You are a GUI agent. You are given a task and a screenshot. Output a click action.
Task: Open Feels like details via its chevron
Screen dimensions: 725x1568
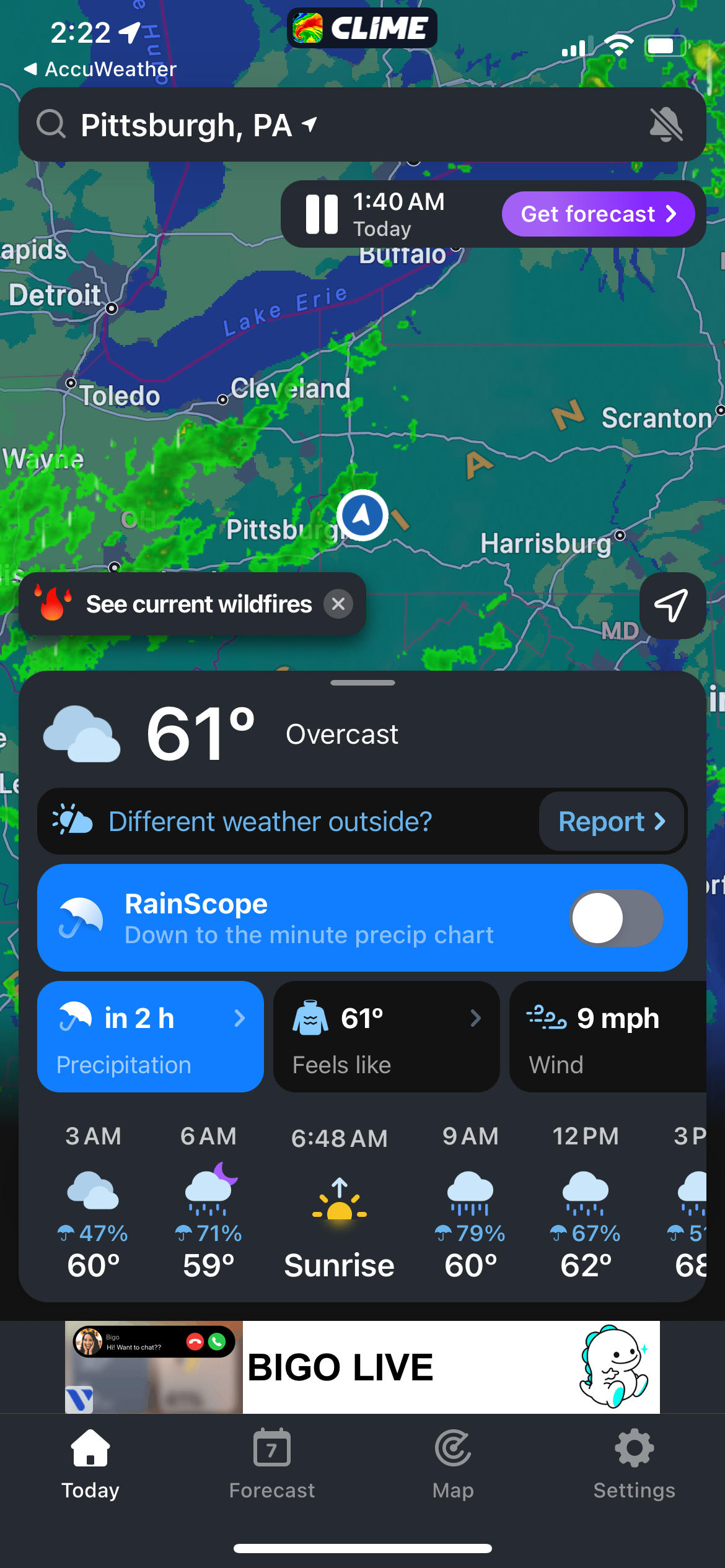pos(476,1030)
